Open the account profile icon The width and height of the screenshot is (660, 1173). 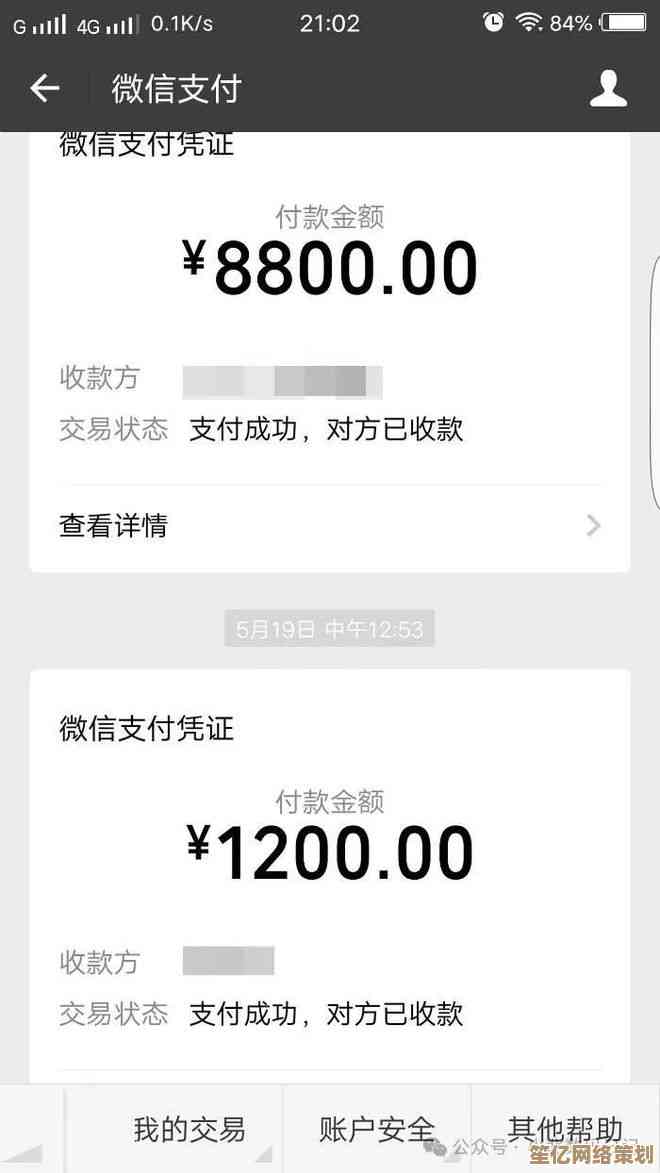point(607,89)
